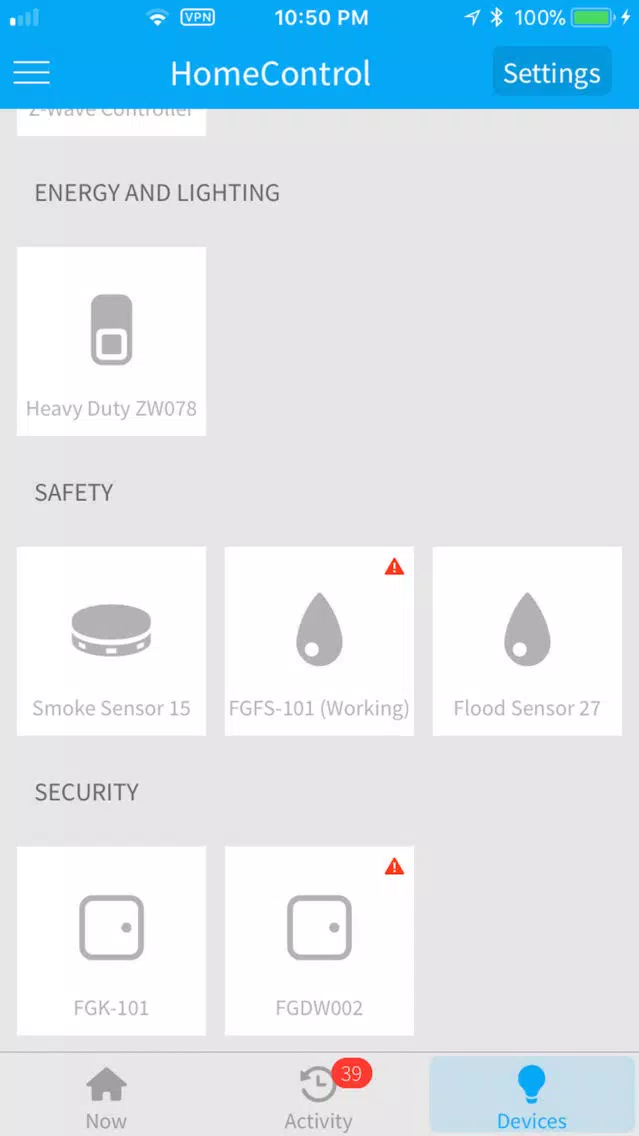View the FGDW002 device tile
The image size is (639, 1136).
(x=320, y=941)
